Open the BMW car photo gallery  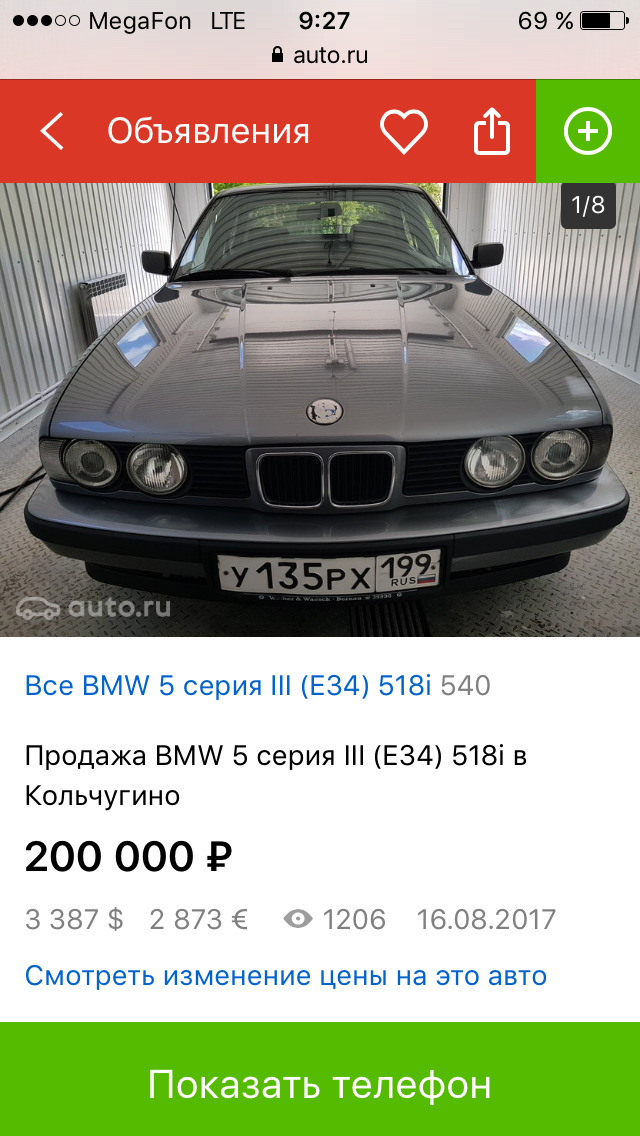click(320, 410)
